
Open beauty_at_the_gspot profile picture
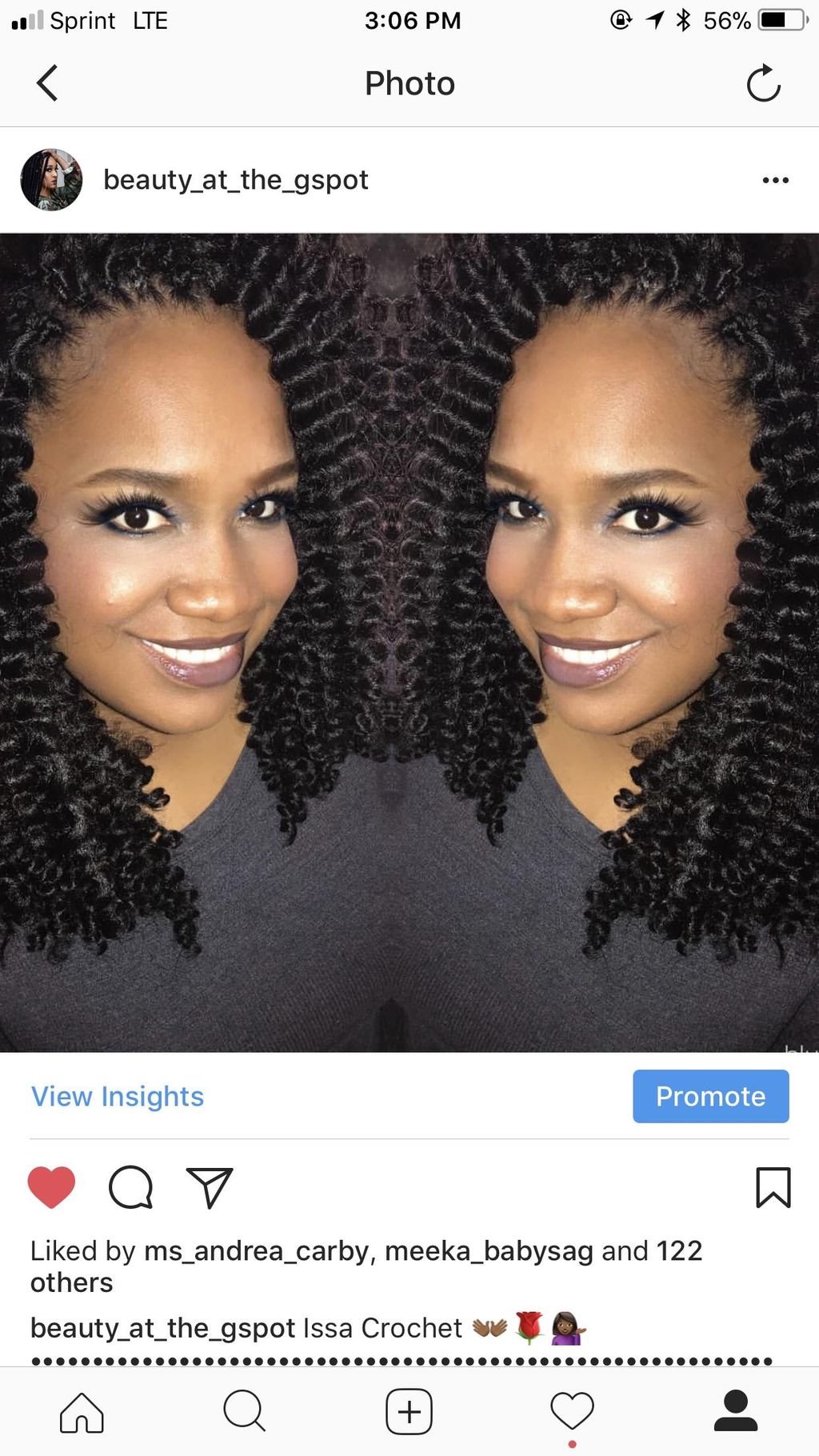click(51, 180)
